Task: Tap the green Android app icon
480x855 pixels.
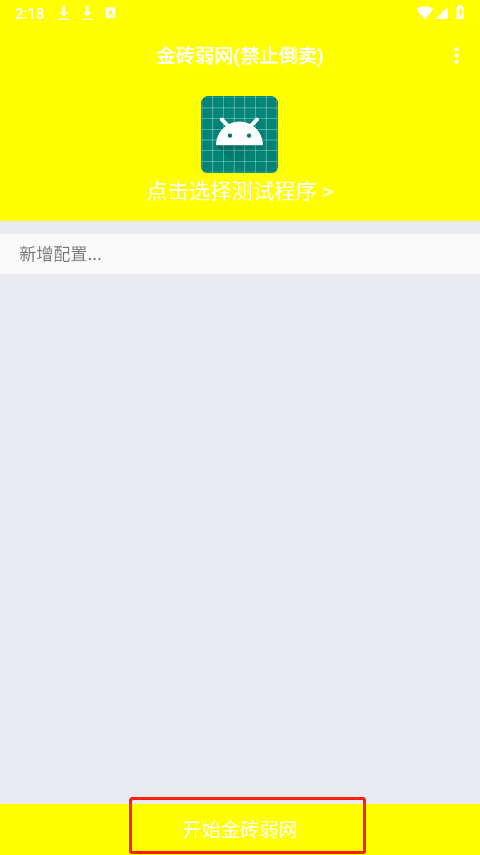Action: tap(239, 134)
